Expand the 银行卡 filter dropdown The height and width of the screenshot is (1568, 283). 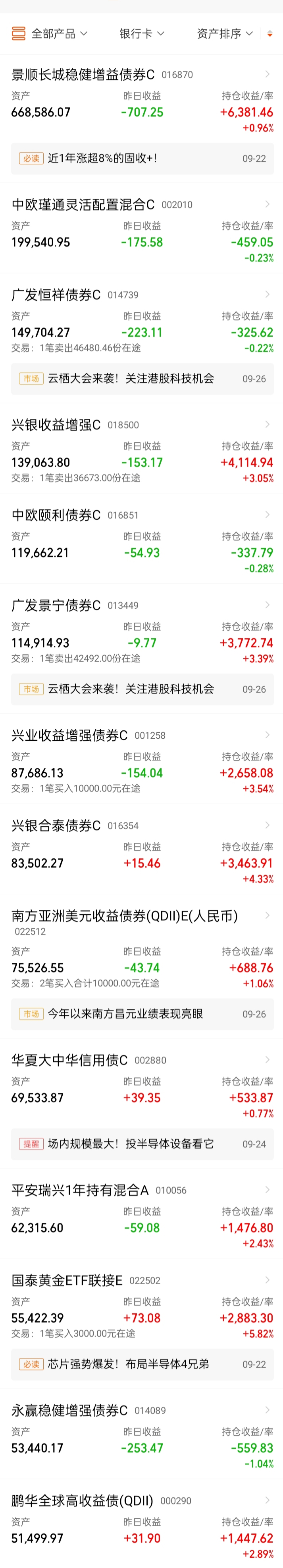[141, 34]
